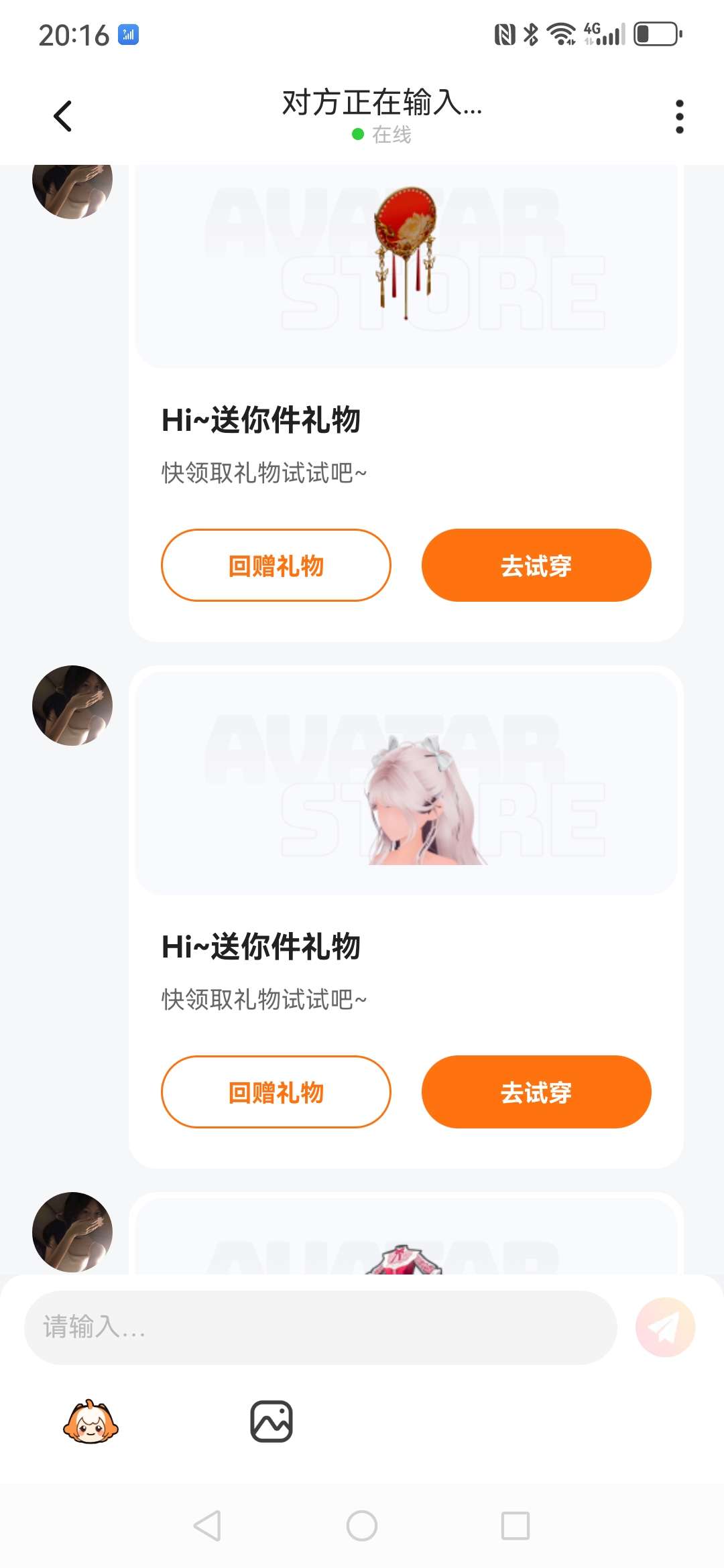
Task: Show recent apps
Action: (516, 1526)
